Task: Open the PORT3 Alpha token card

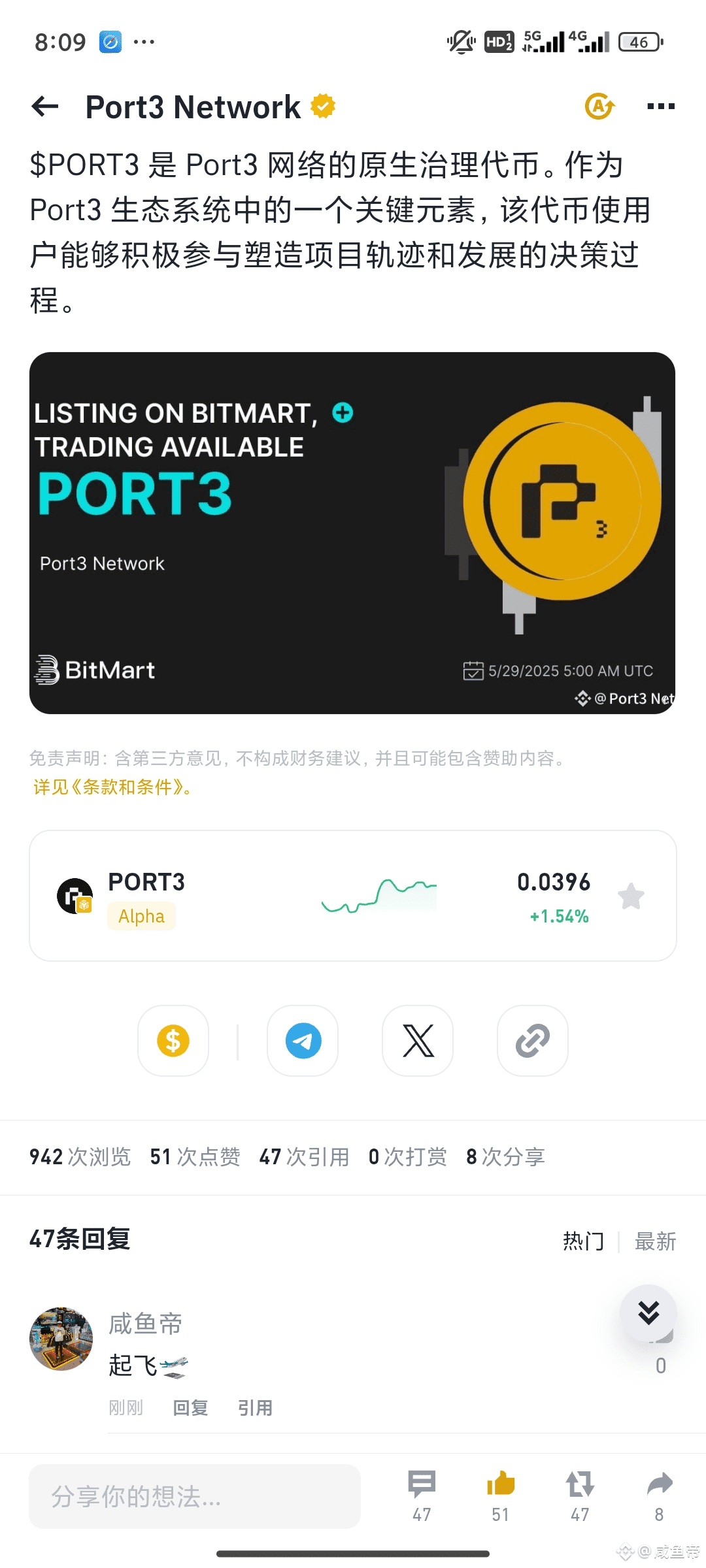Action: 352,896
